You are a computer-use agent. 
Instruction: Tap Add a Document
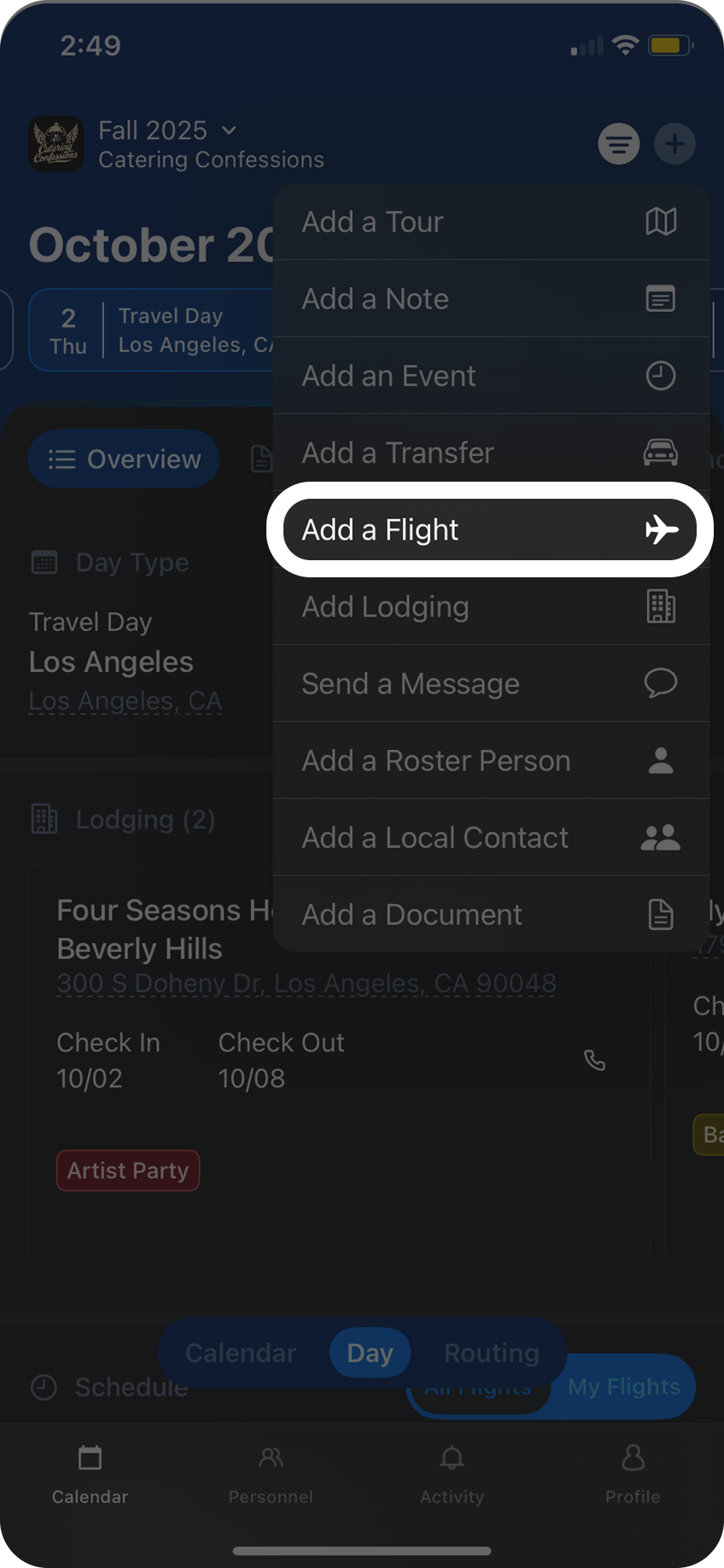pos(490,915)
